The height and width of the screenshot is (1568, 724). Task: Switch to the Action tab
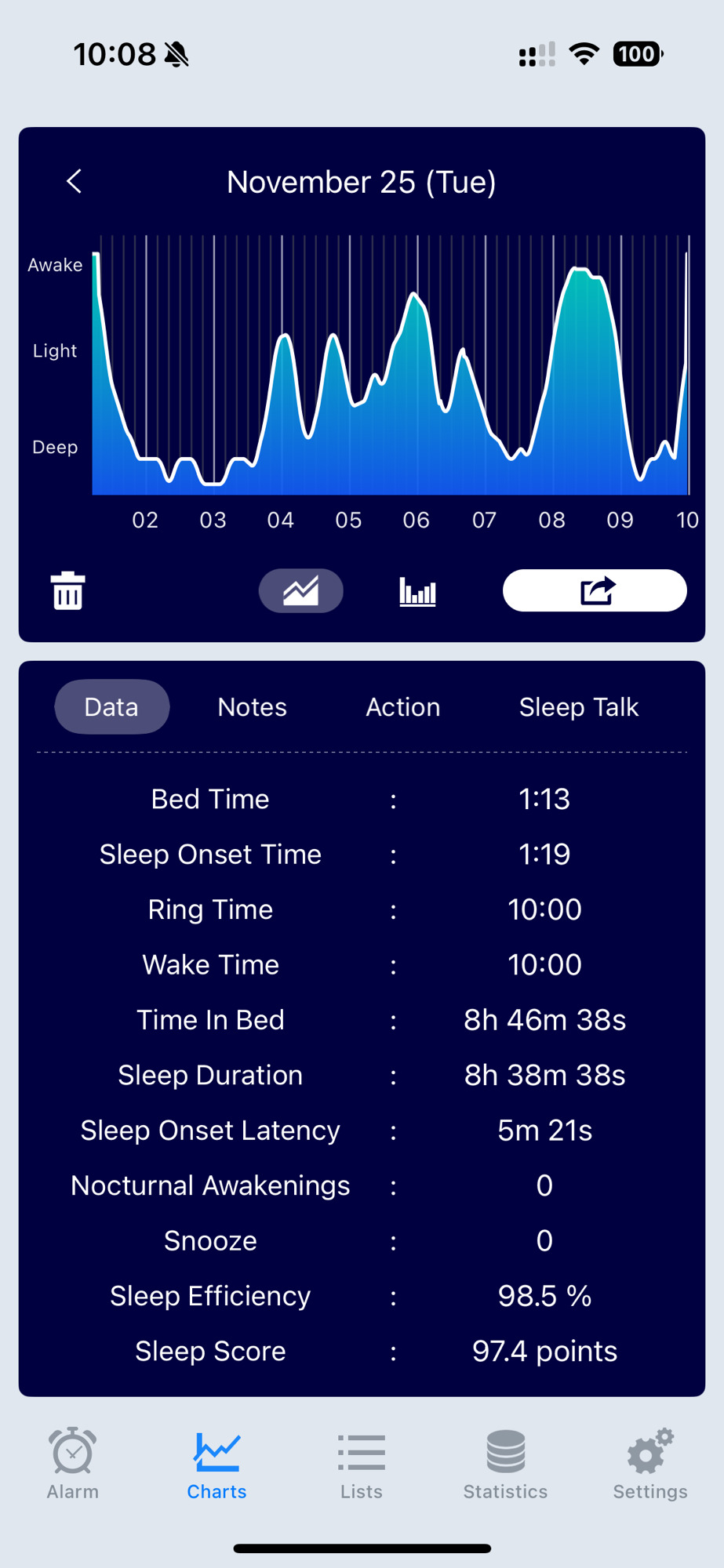click(x=402, y=707)
